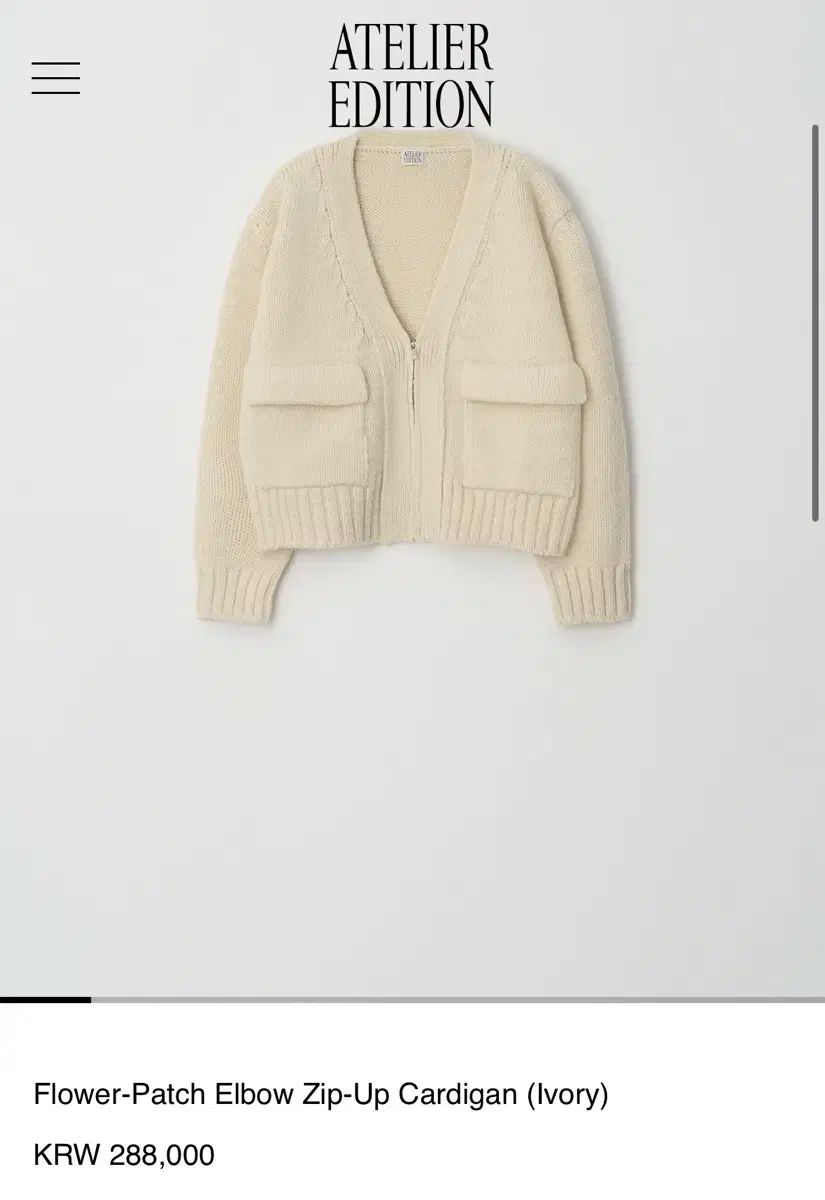Return home via the ATELIER EDITION masthead
Viewport: 825px width, 1200px height.
[412, 75]
